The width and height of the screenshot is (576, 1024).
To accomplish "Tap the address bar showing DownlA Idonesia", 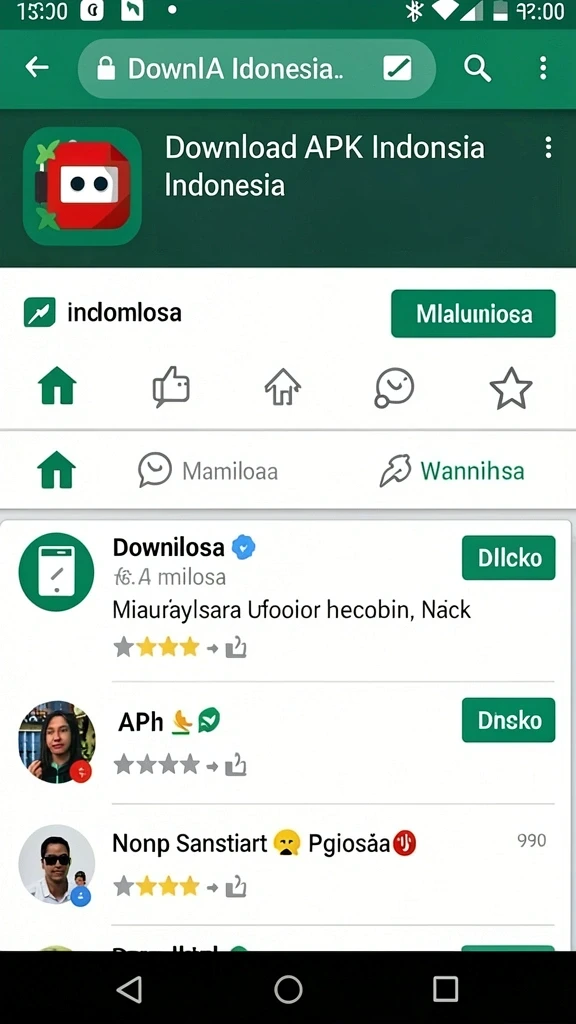I will (256, 69).
